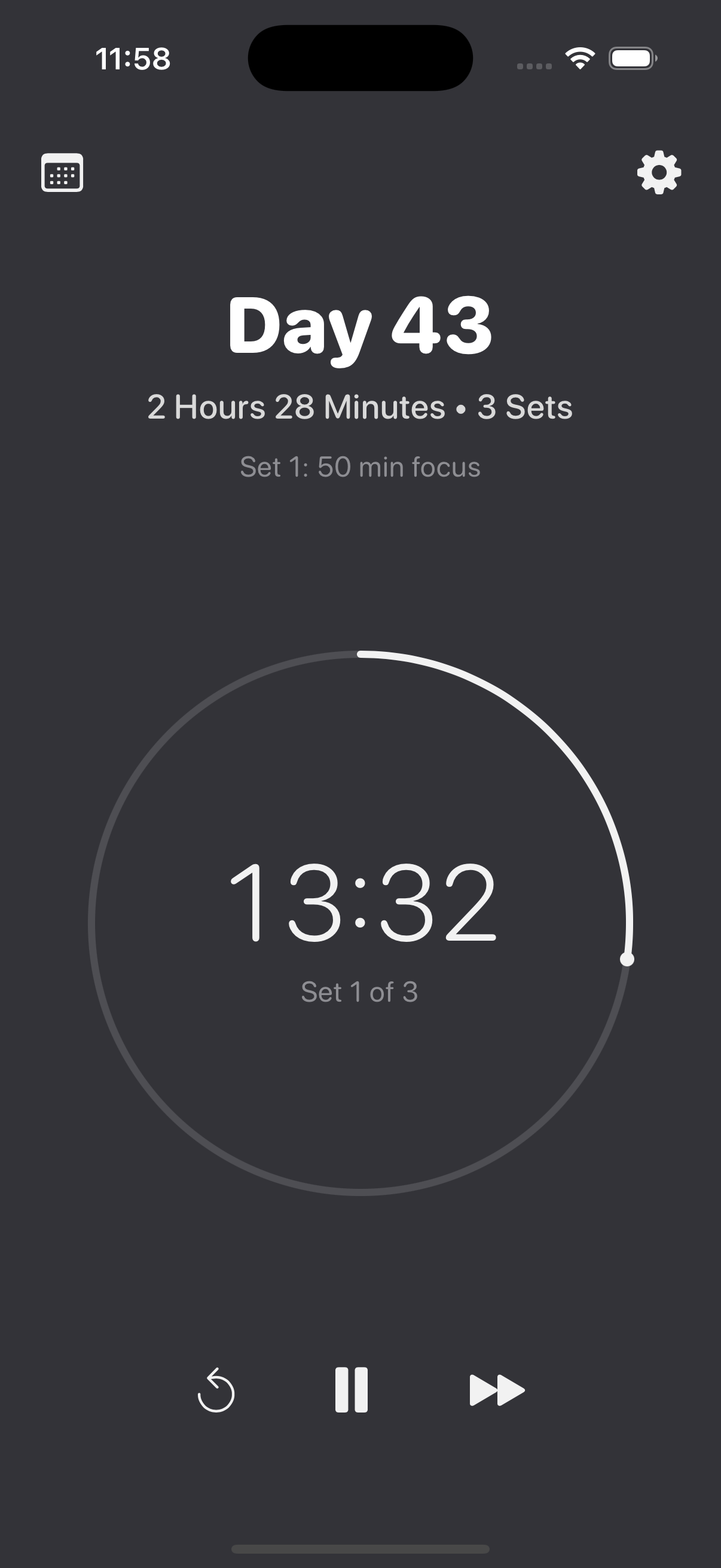Reset the current timer
The image size is (721, 1568).
216,1390
